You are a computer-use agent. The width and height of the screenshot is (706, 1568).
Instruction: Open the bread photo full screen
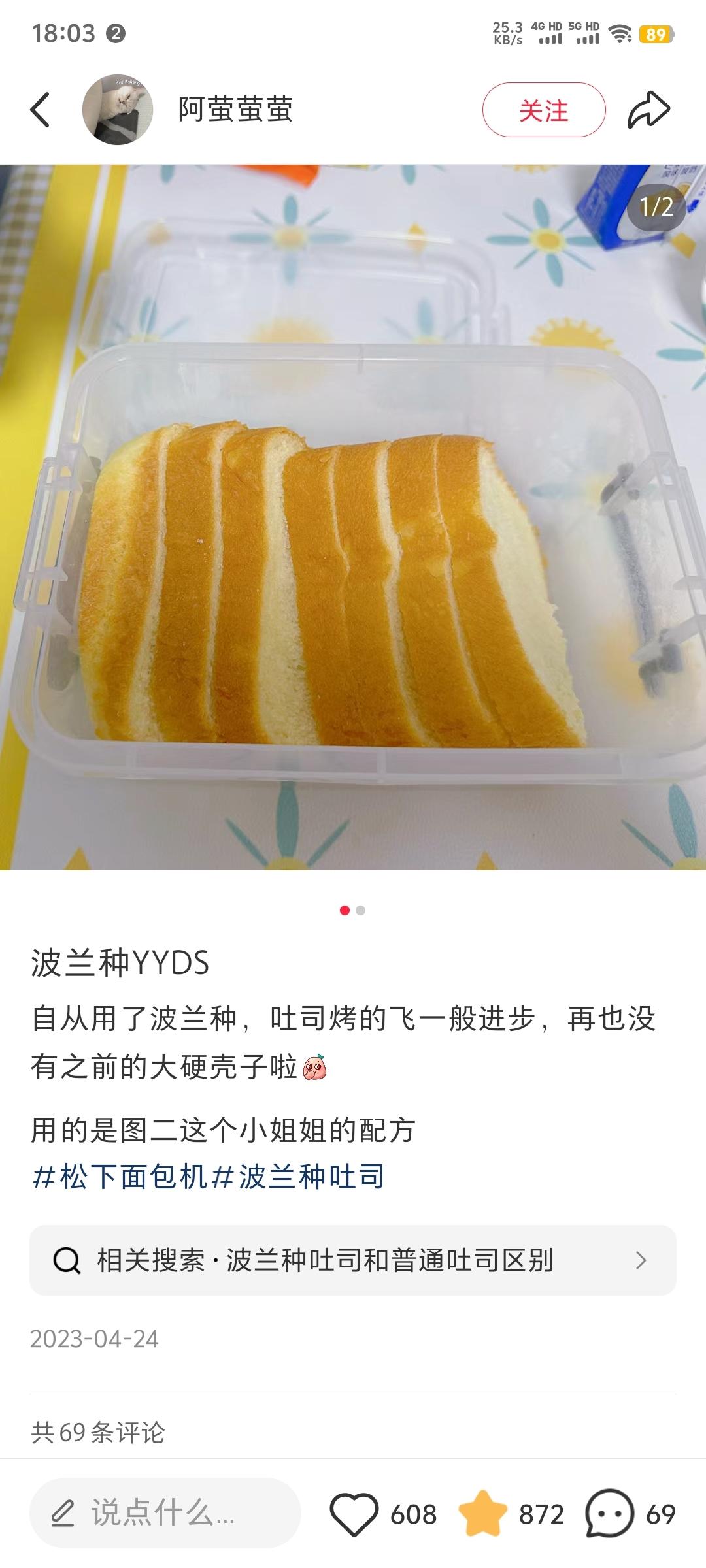353,516
